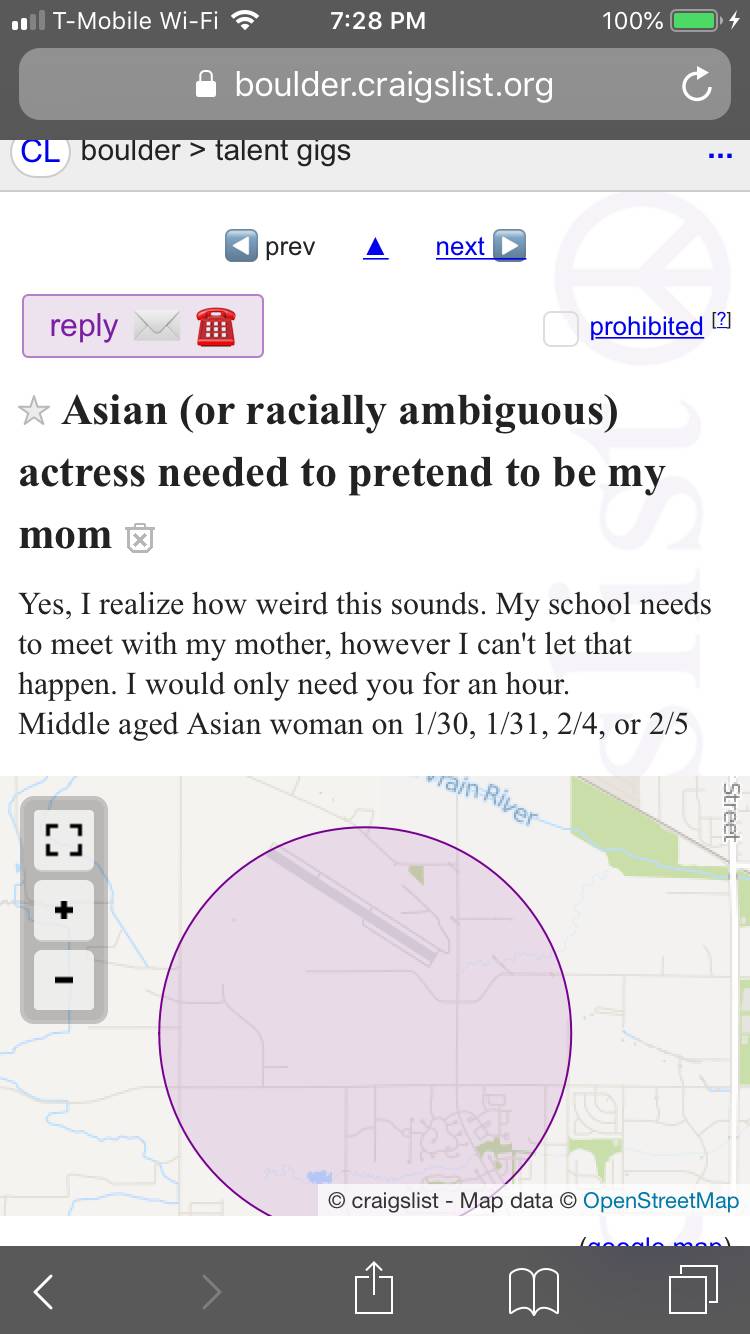The height and width of the screenshot is (1334, 750).
Task: Open the prohibited flagging help [?]
Action: (721, 321)
